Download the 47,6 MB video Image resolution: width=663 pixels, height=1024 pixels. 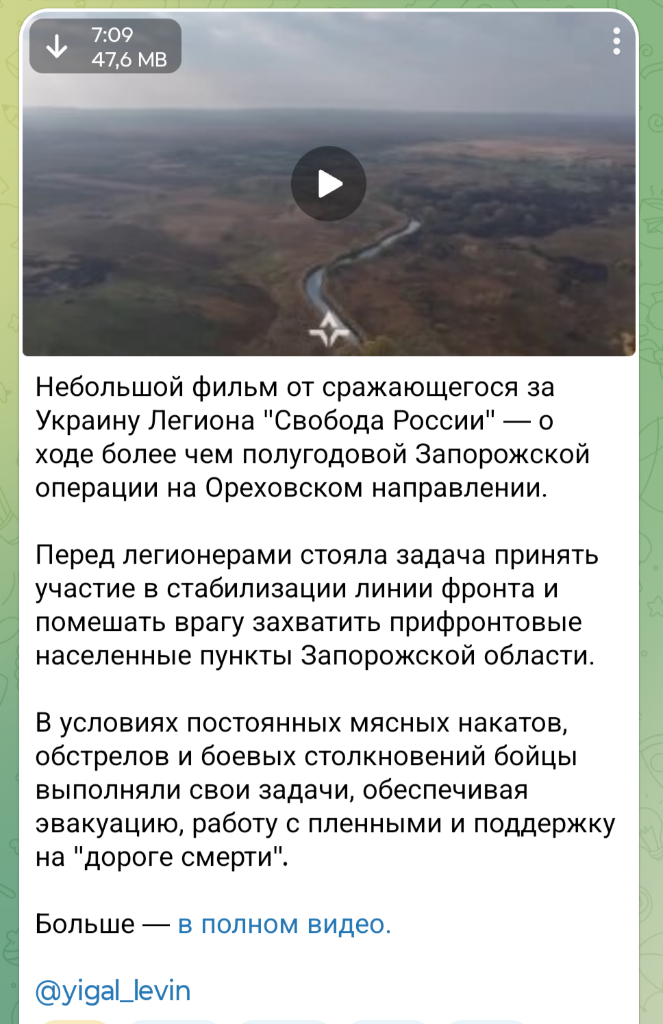pos(58,46)
